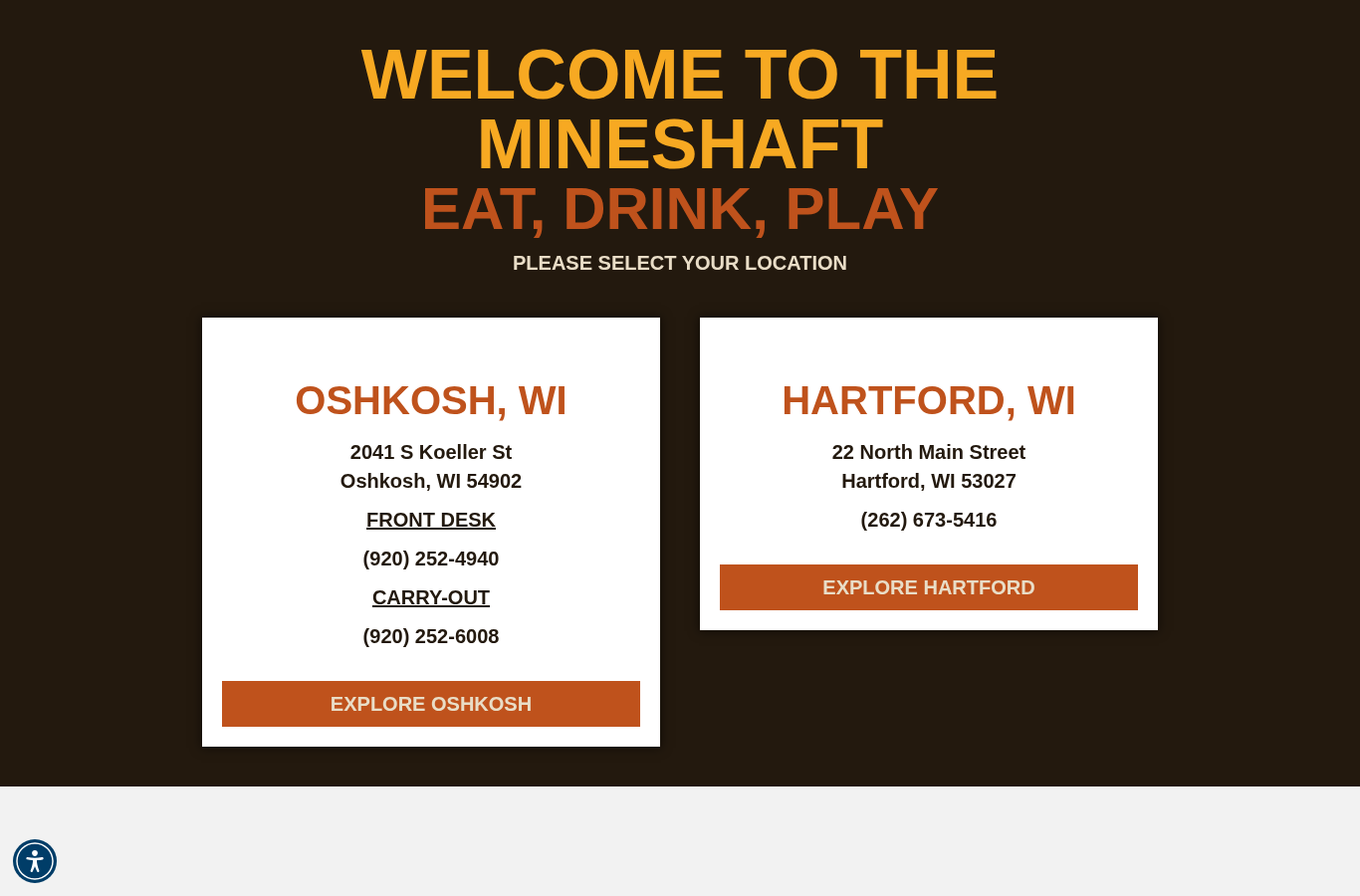Select the Explore Hartford button

929,587
